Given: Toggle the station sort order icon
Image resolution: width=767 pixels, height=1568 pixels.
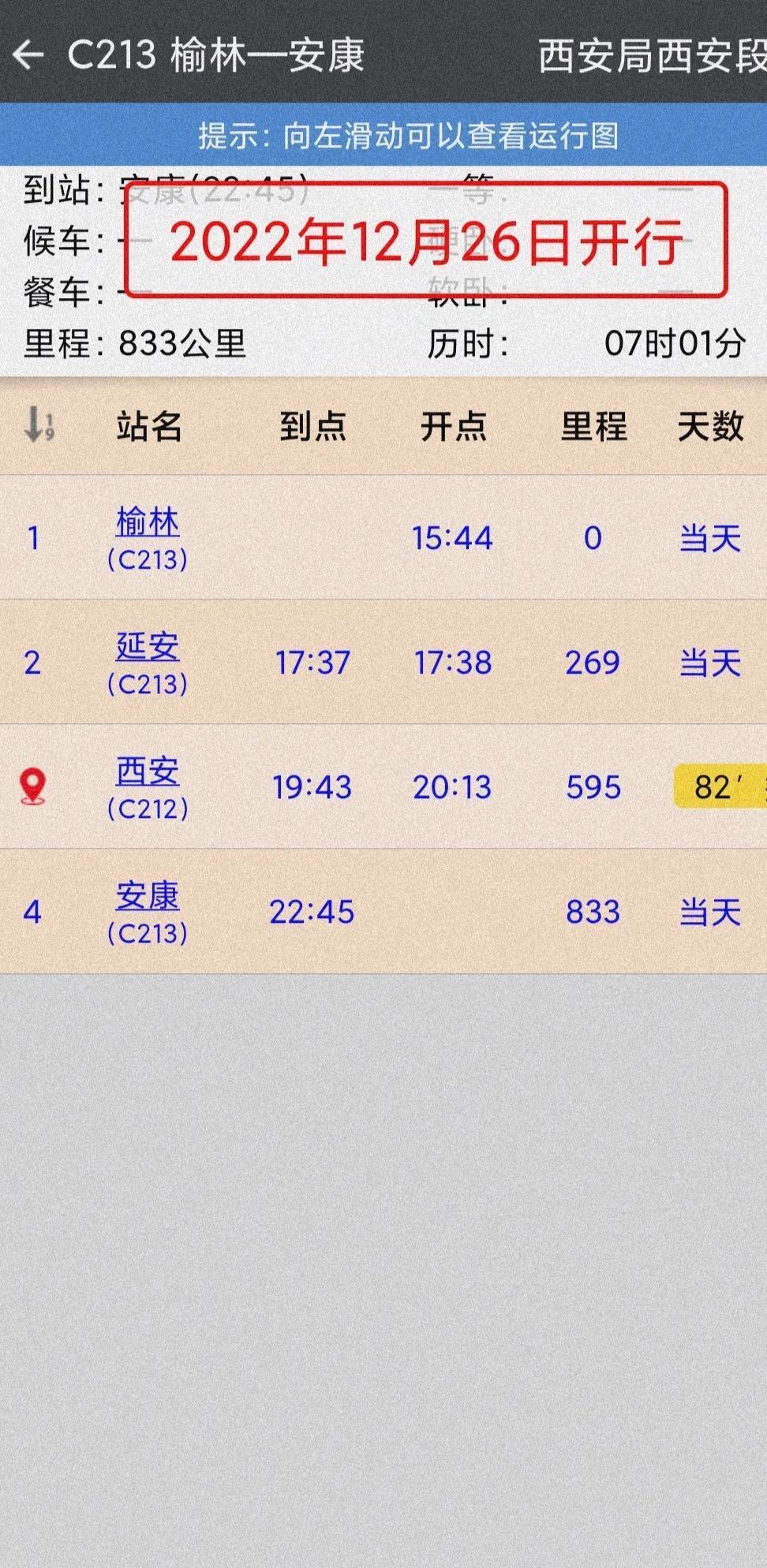Looking at the screenshot, I should 39,425.
